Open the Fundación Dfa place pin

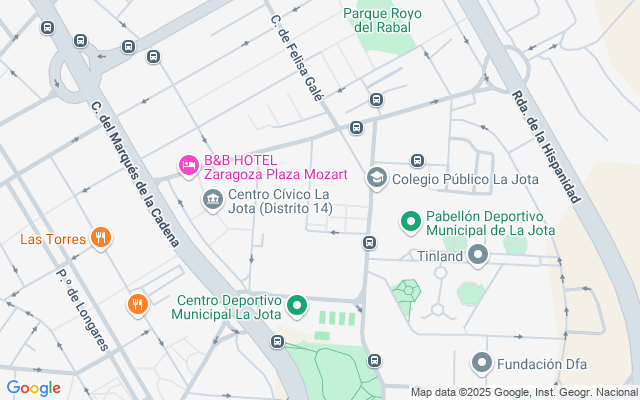coord(482,363)
